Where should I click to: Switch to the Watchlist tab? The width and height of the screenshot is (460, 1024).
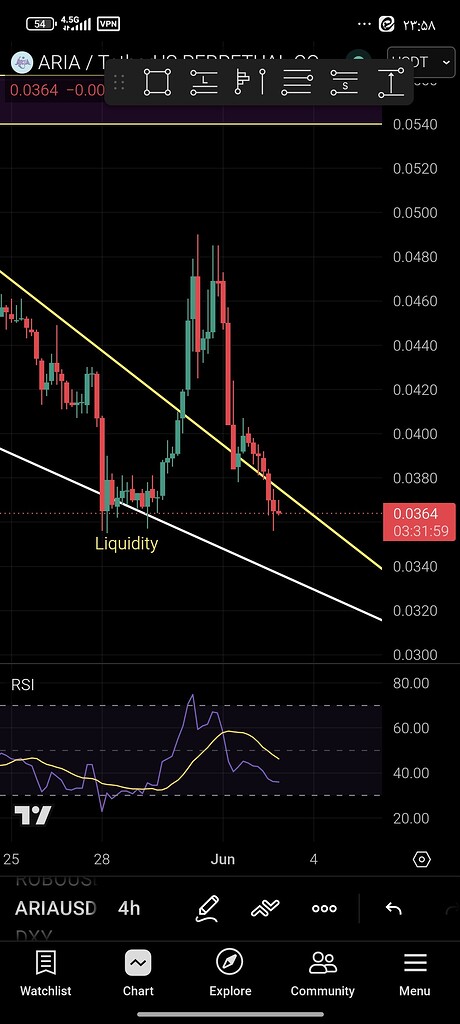click(x=46, y=973)
